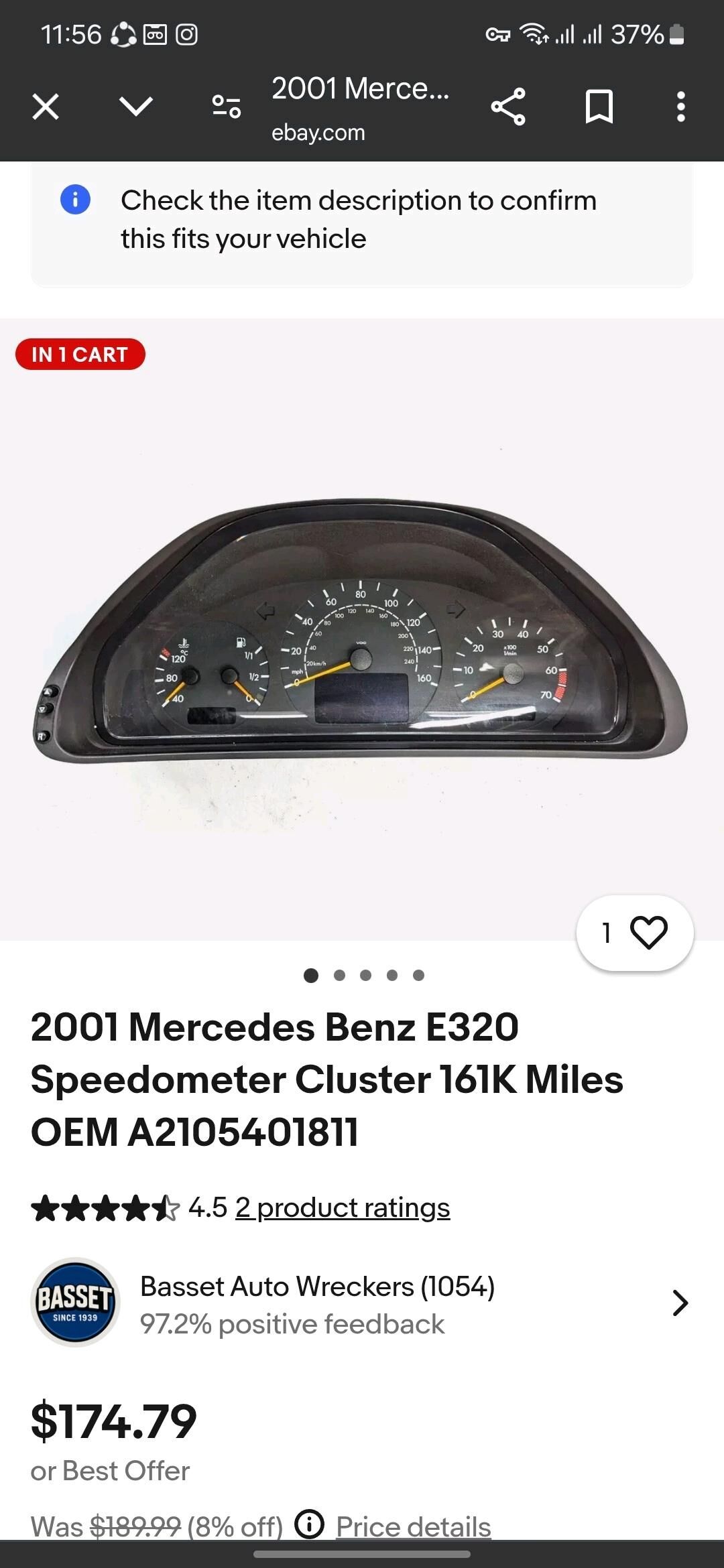Tap the price info icon

tap(309, 1525)
